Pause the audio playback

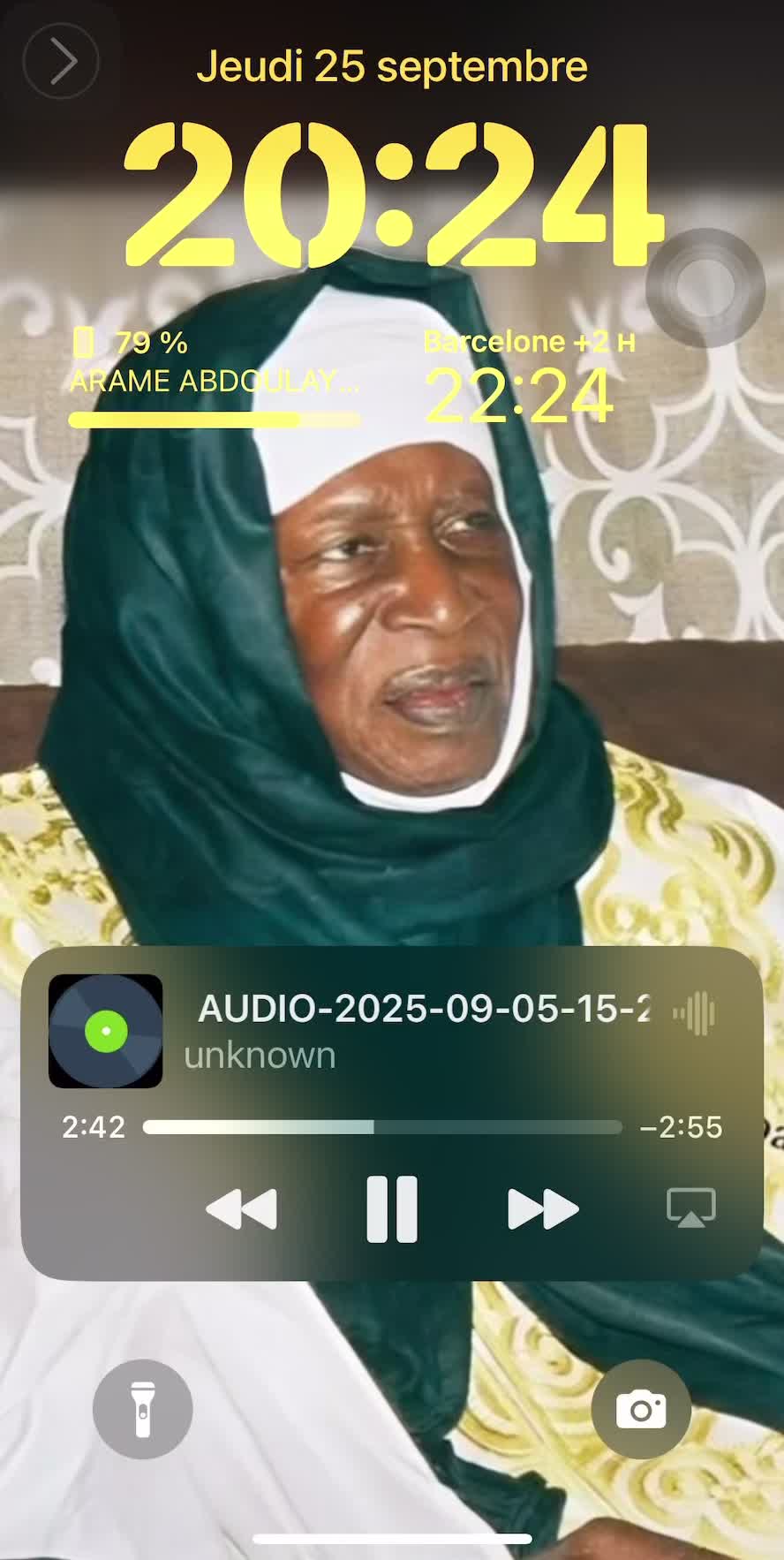[392, 1209]
